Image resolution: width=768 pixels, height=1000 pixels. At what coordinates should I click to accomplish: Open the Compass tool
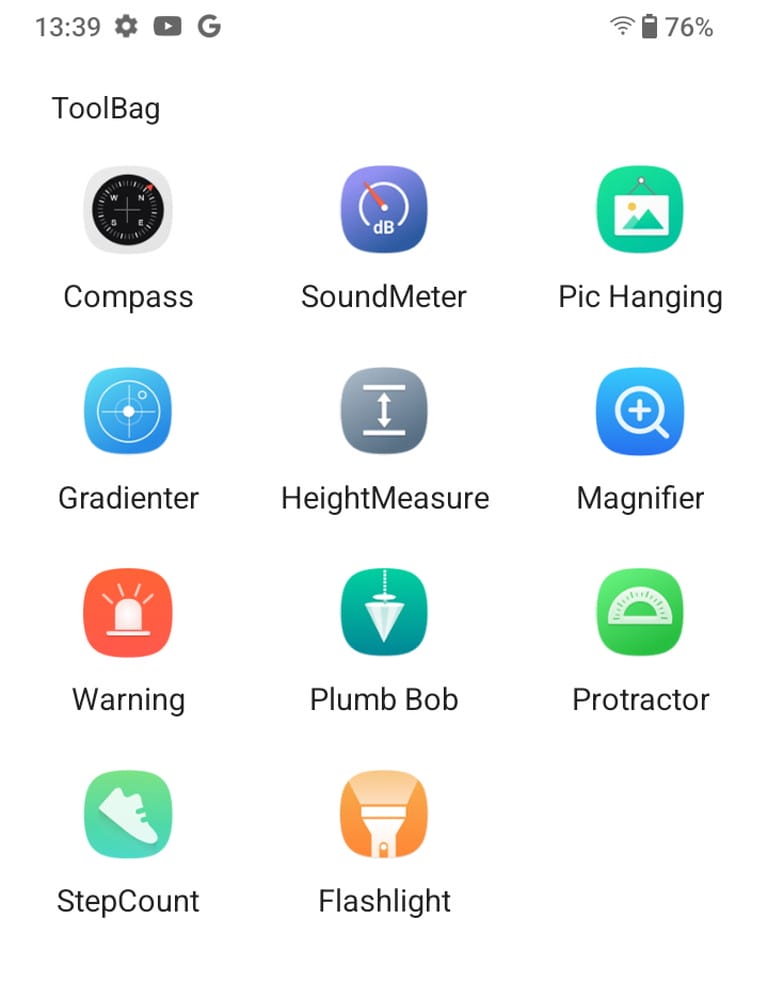(128, 210)
